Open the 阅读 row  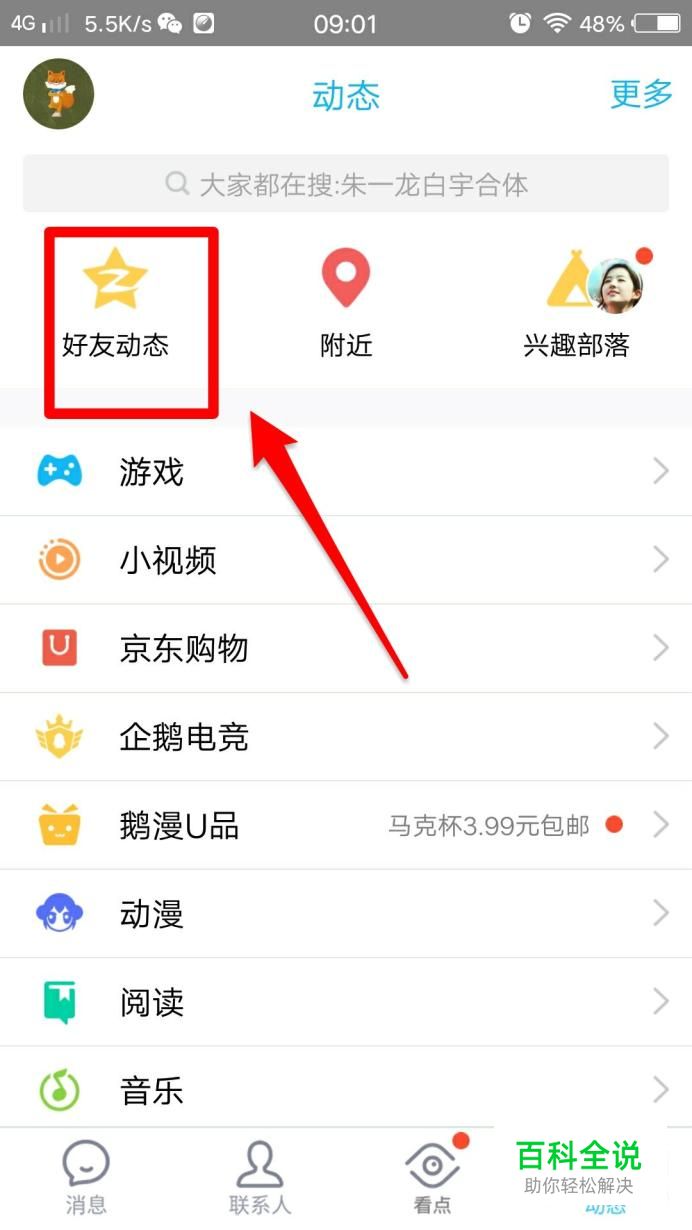point(346,1002)
